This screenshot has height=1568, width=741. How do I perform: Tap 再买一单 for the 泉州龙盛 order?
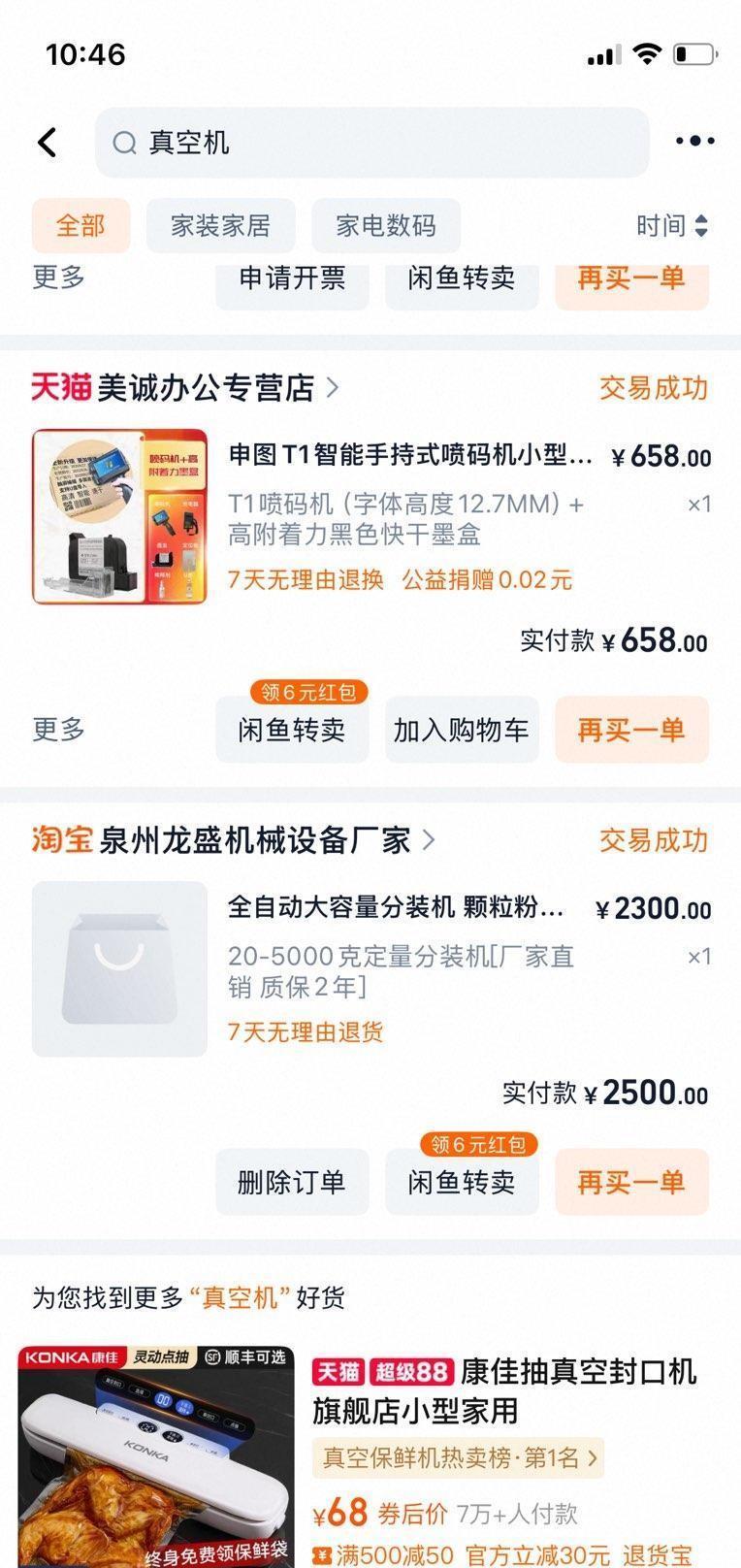(631, 1183)
